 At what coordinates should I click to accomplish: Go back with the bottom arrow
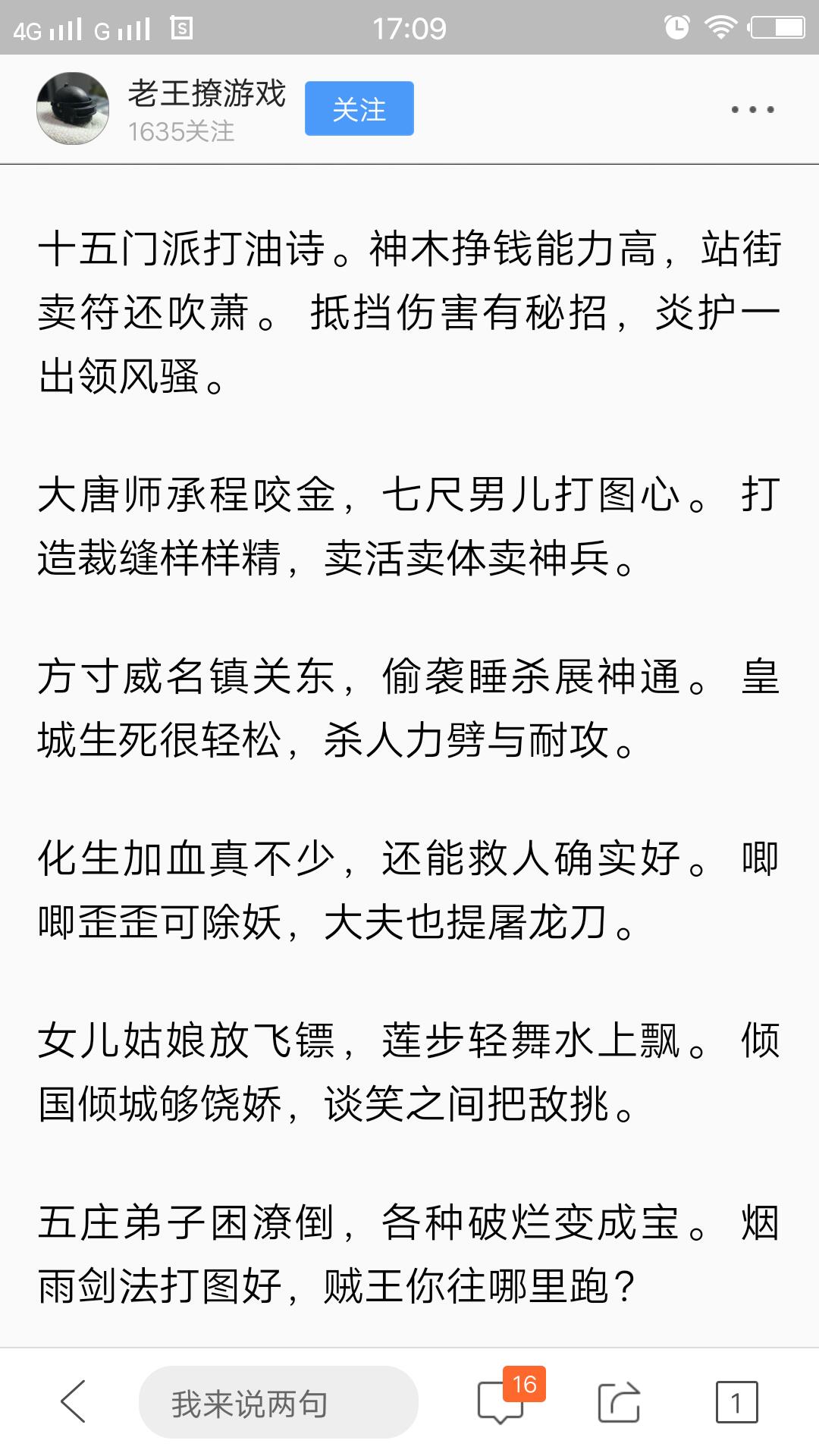point(74,1401)
